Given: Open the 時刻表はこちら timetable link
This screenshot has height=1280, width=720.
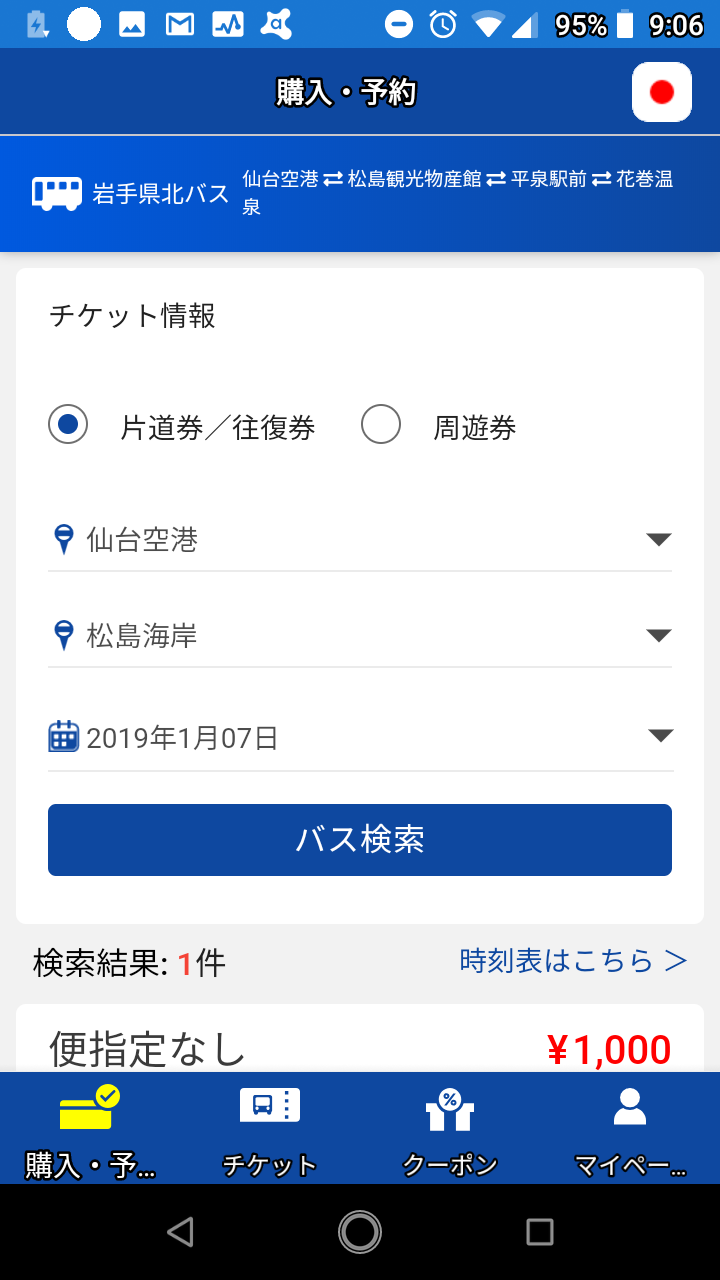Looking at the screenshot, I should pos(573,961).
